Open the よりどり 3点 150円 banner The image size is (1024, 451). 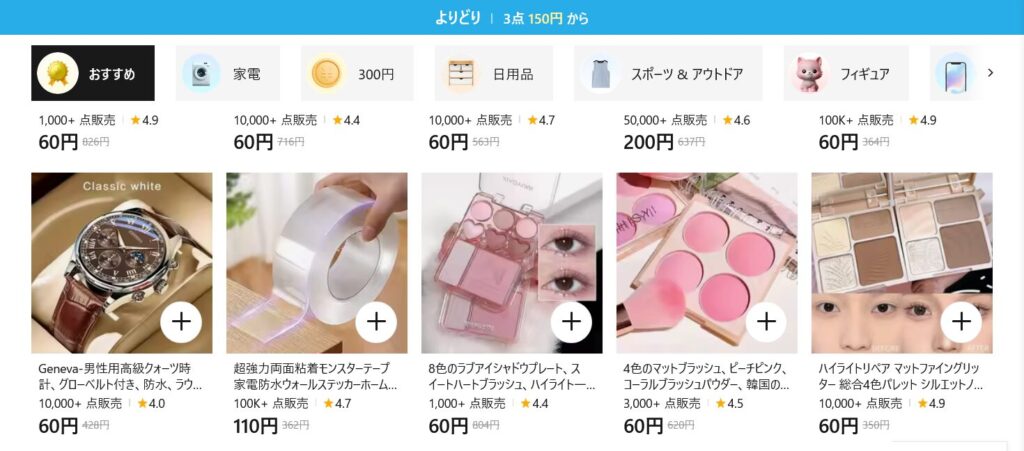[512, 18]
